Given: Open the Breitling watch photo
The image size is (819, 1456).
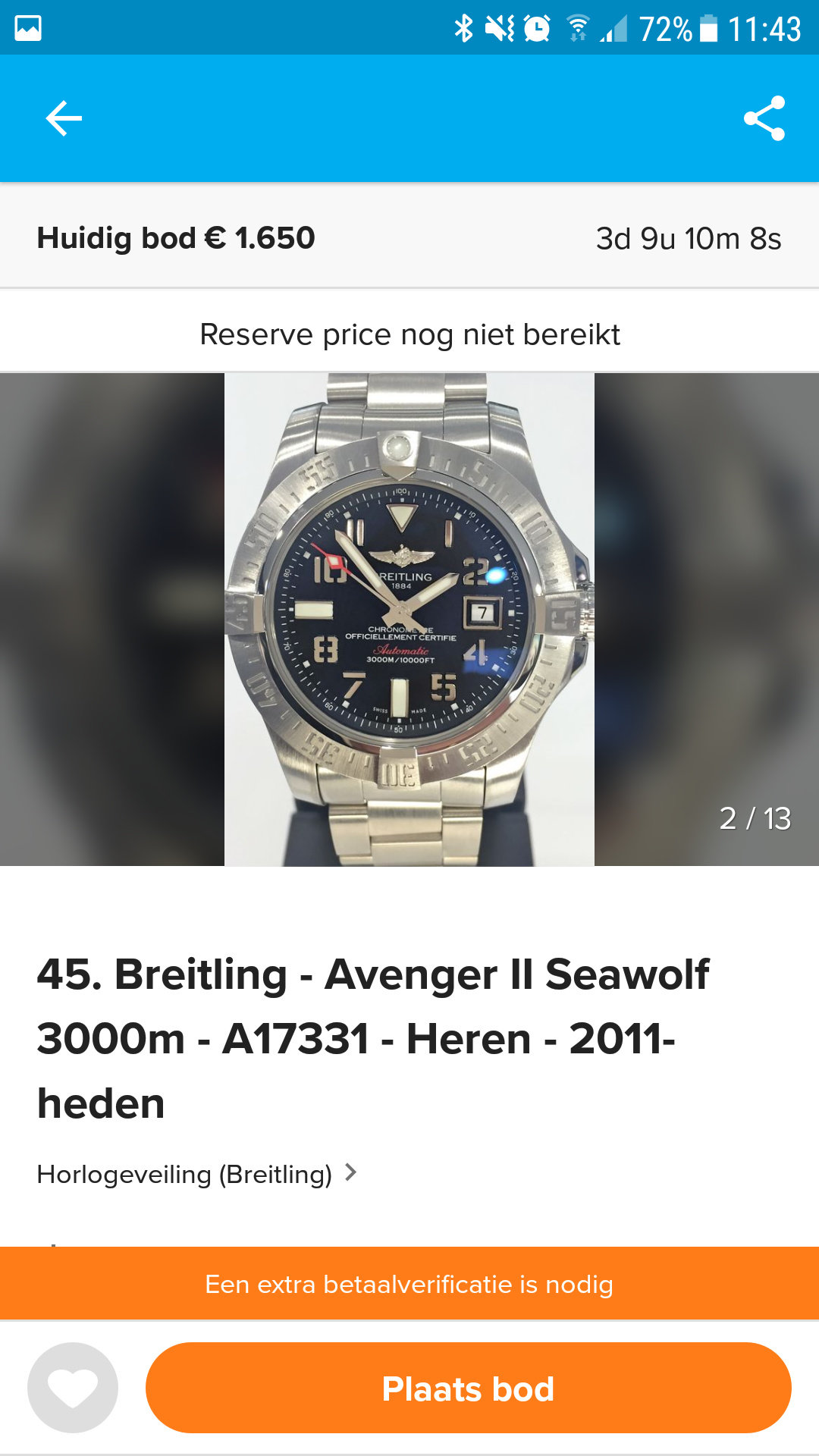Looking at the screenshot, I should click(409, 620).
